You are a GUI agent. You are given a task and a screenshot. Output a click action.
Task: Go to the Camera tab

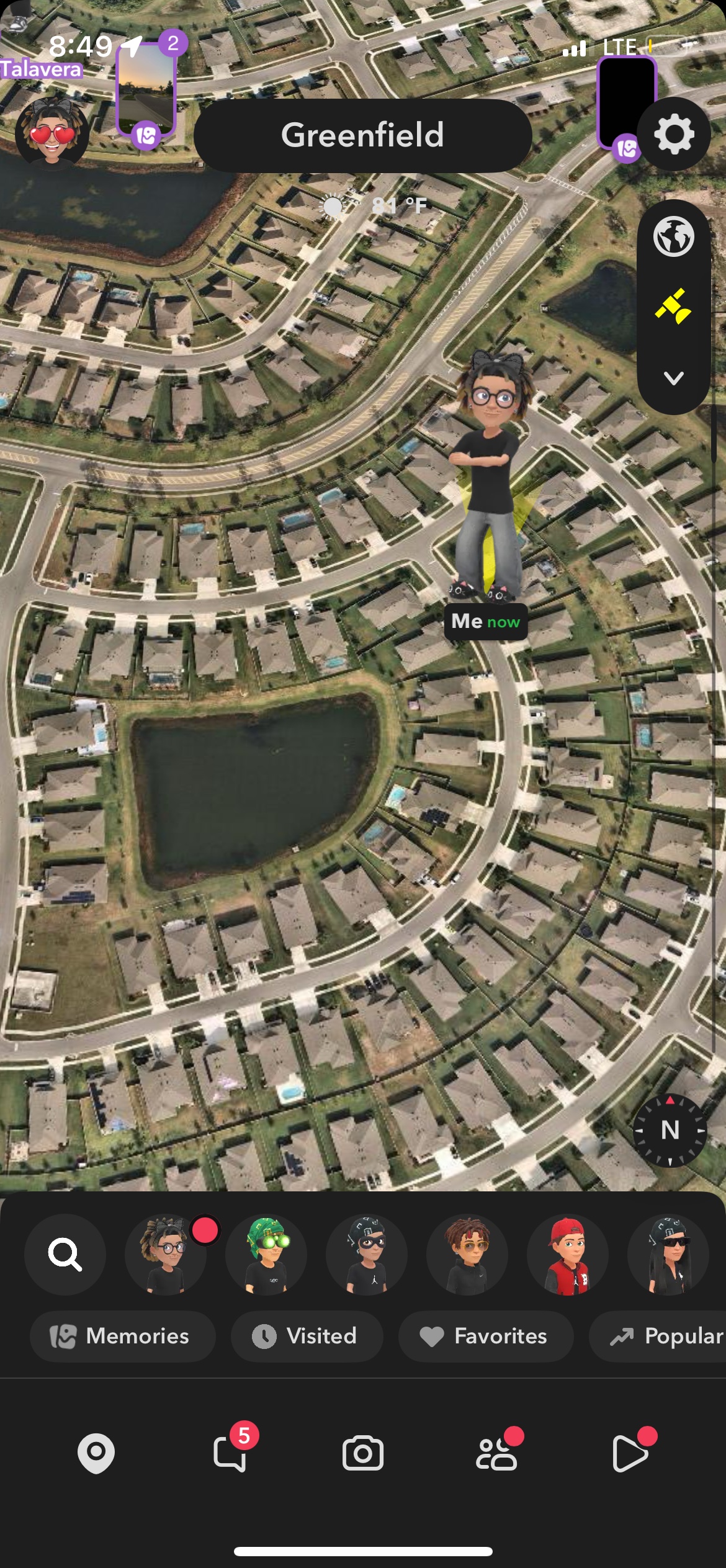coord(362,1453)
